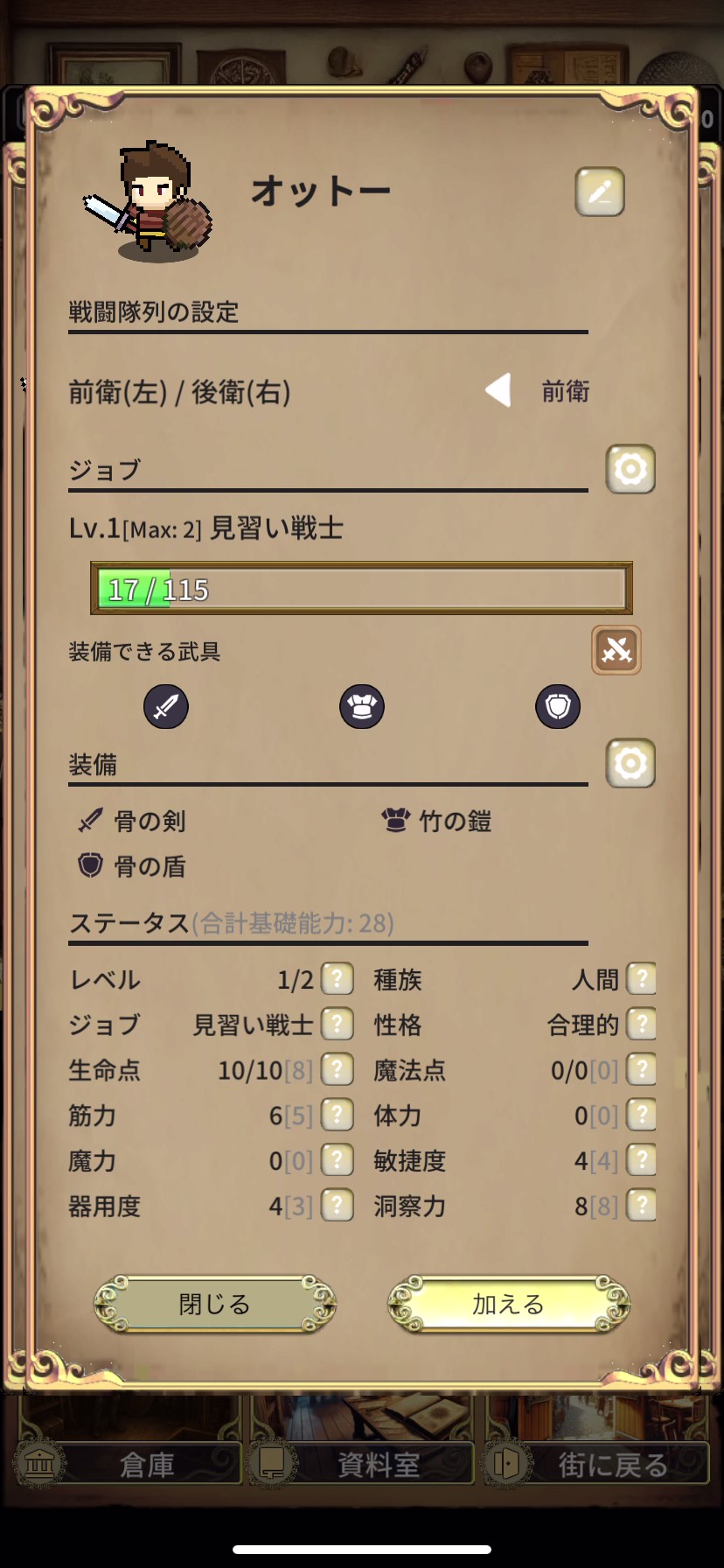The height and width of the screenshot is (1568, 724).
Task: Tap the question mark beside 筋力
Action: click(x=337, y=1116)
